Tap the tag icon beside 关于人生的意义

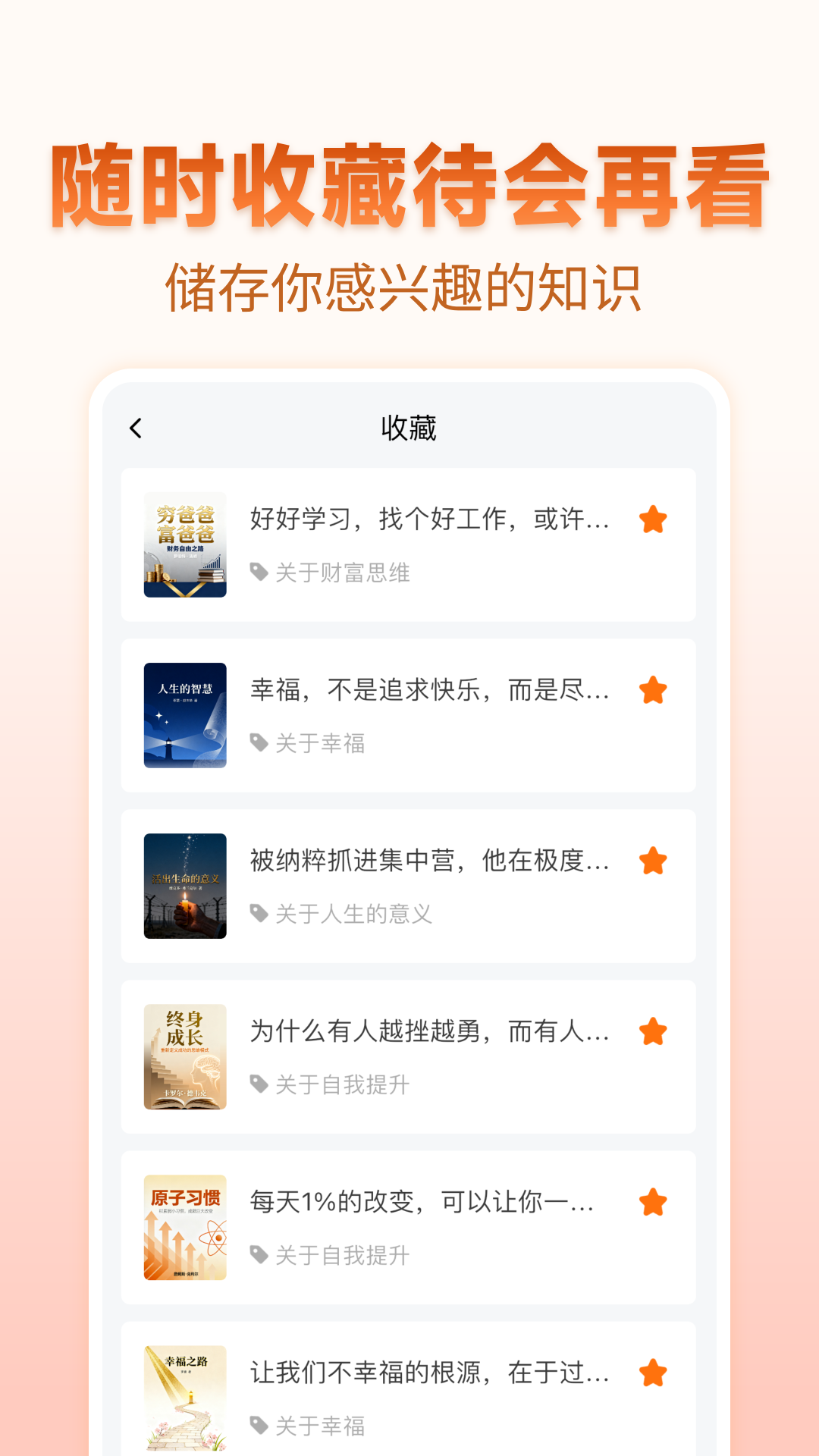point(259,915)
